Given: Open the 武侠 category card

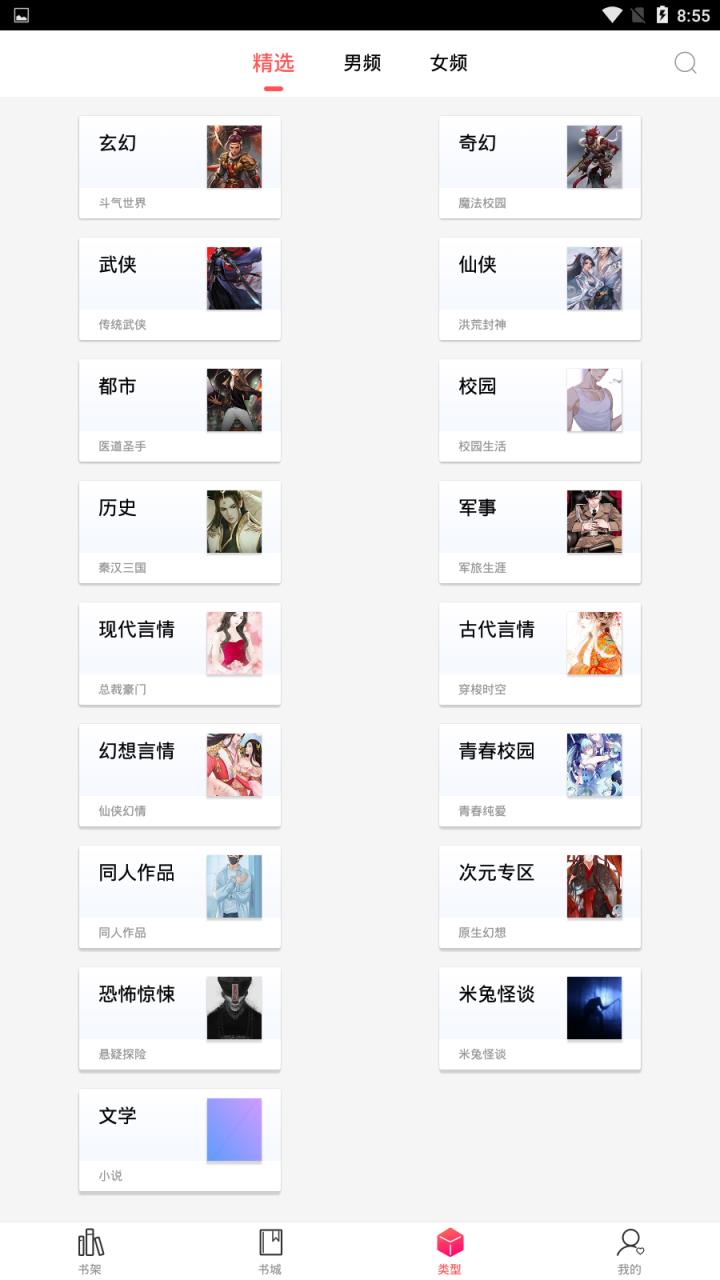Looking at the screenshot, I should (x=179, y=289).
